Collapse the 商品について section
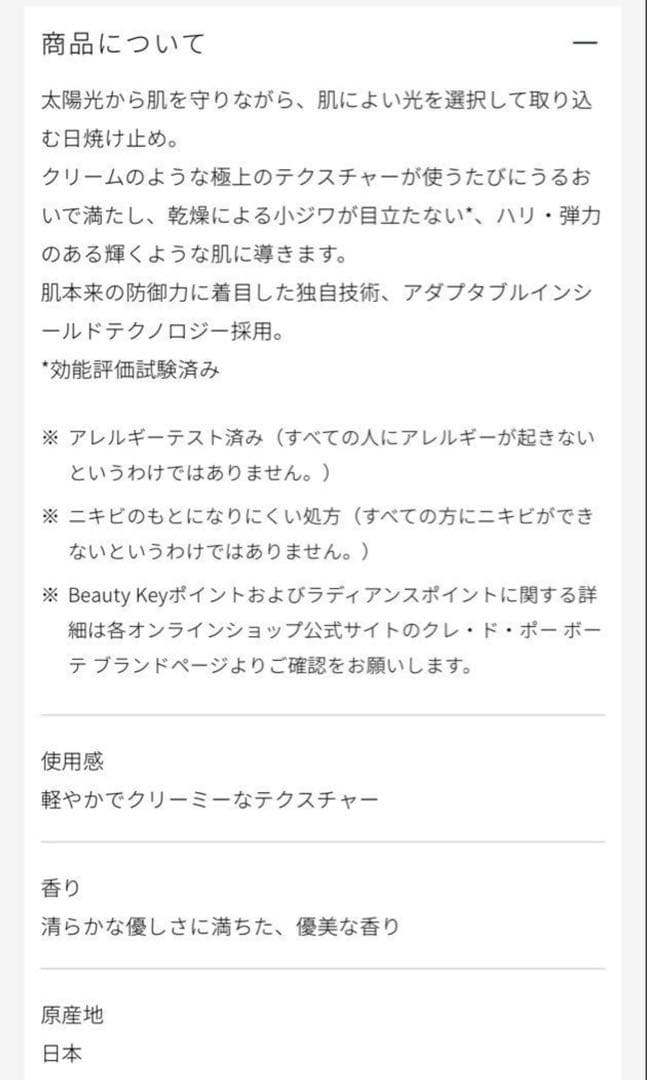The height and width of the screenshot is (1080, 647). (586, 43)
